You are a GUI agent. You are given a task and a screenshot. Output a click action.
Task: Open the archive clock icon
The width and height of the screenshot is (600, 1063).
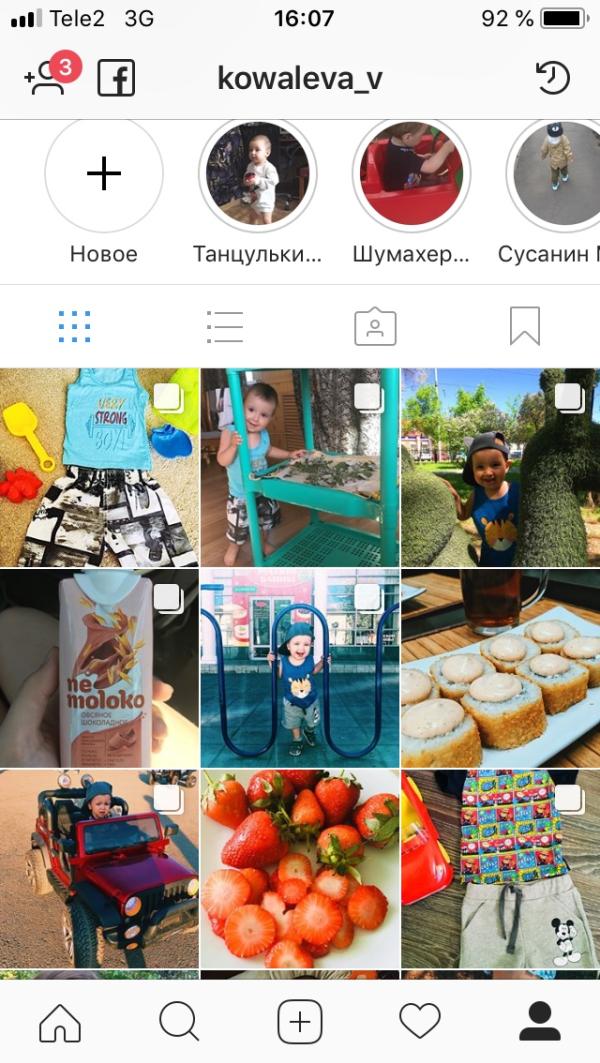[x=553, y=77]
